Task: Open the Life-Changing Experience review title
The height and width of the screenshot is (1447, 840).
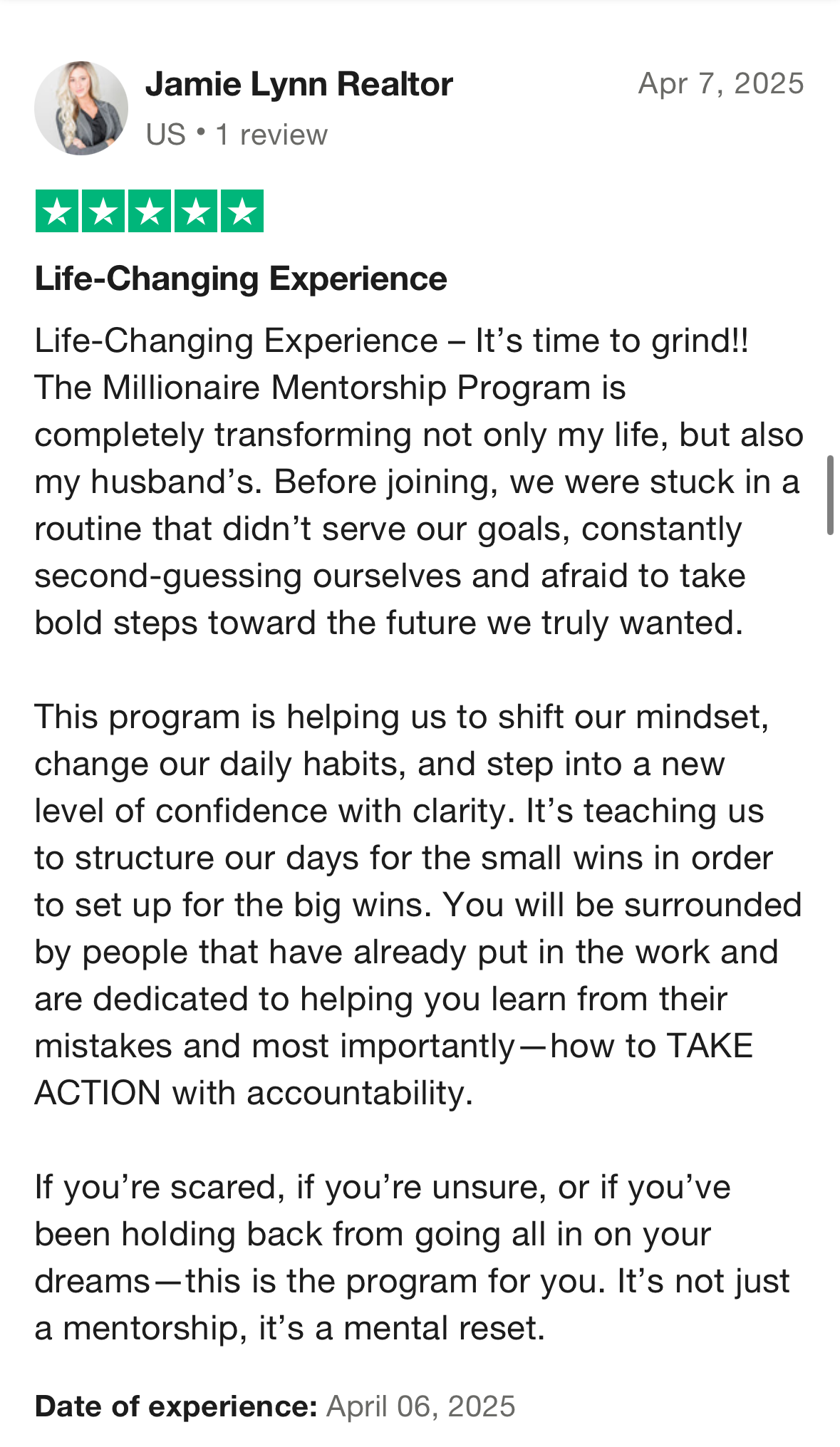Action: 241,279
